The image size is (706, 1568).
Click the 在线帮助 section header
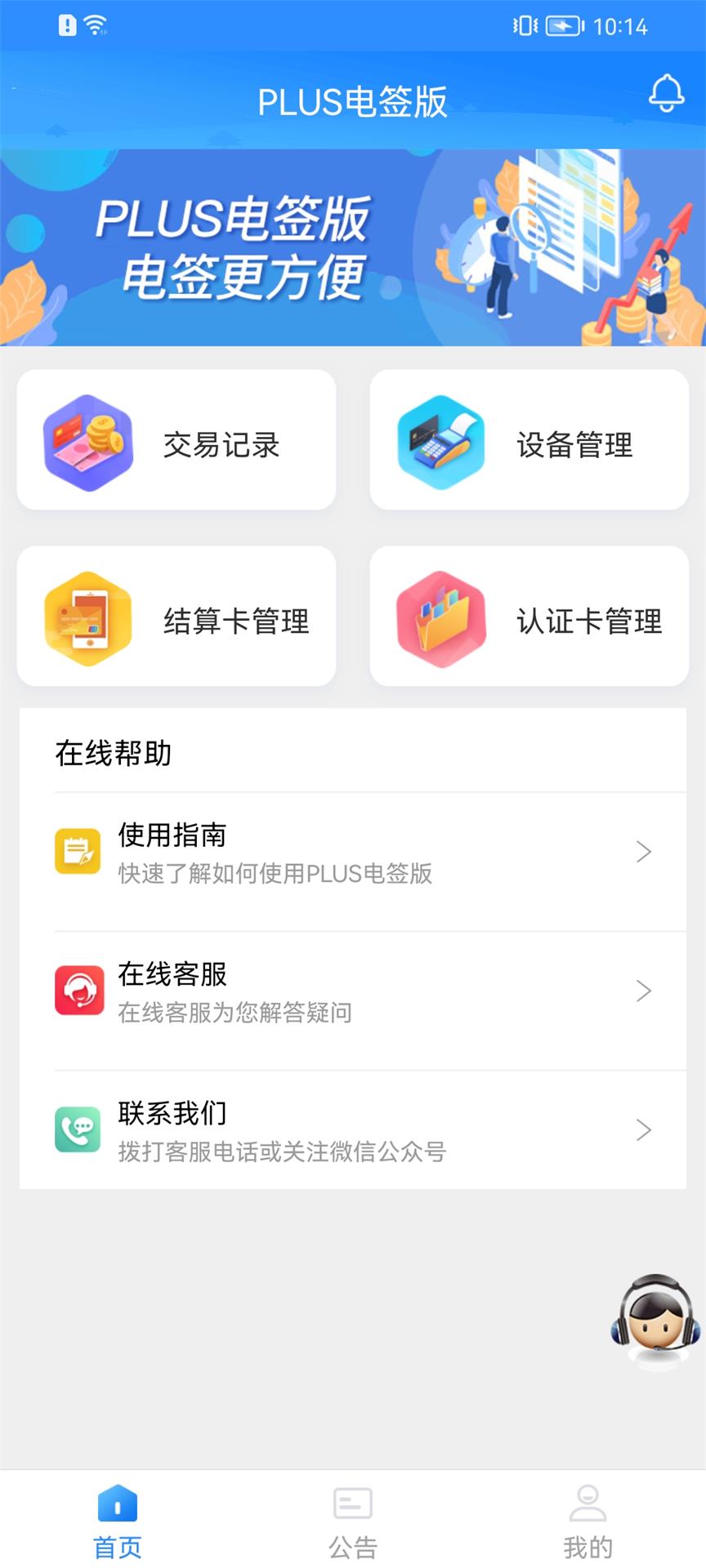tap(113, 753)
